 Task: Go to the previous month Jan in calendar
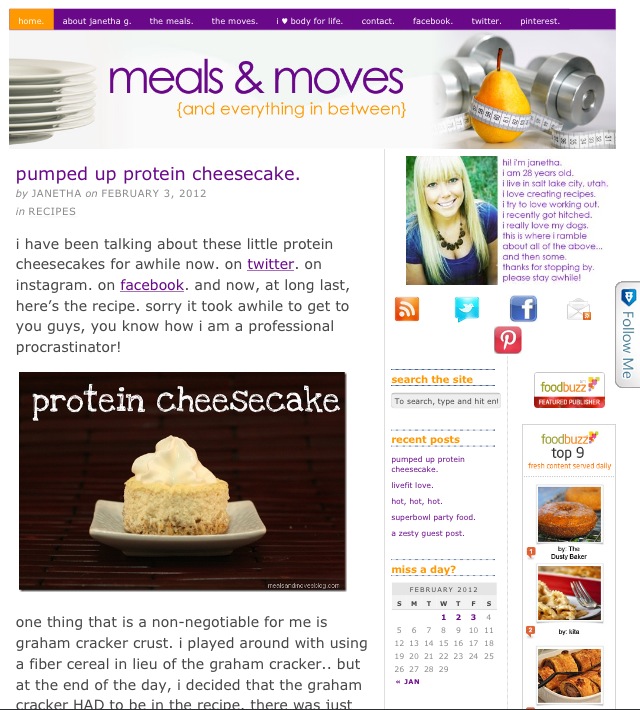coord(407,681)
